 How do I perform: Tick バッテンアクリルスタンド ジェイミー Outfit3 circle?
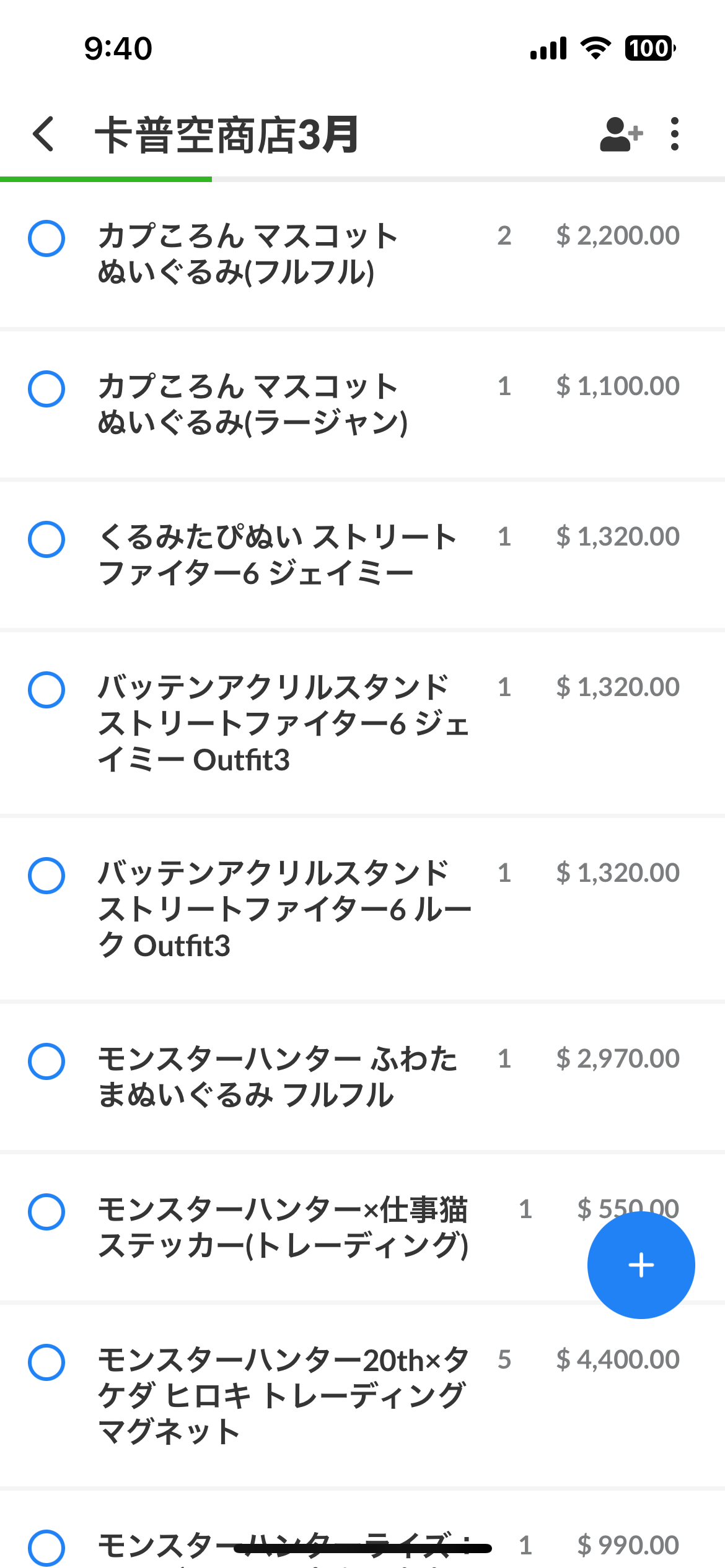[46, 690]
